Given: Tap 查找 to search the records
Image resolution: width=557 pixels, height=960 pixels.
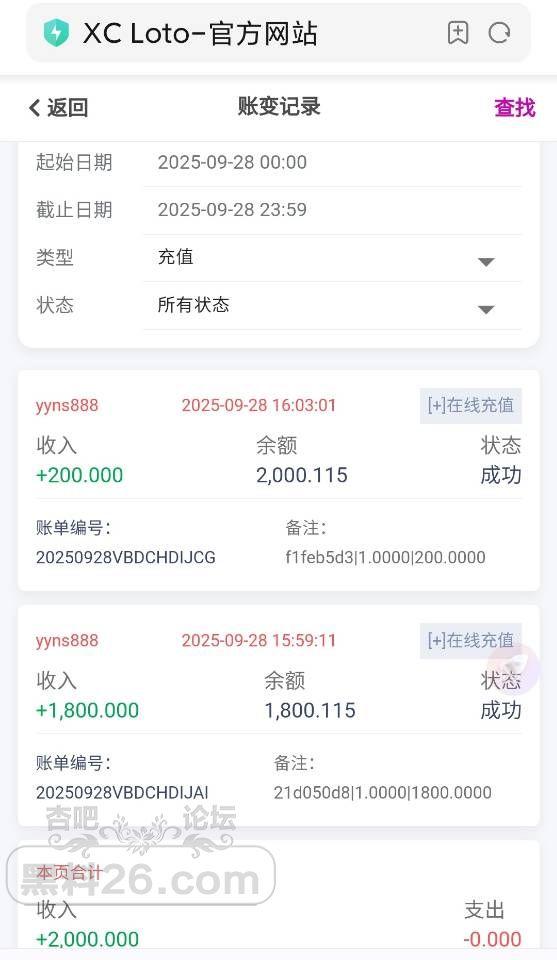Looking at the screenshot, I should click(x=515, y=108).
